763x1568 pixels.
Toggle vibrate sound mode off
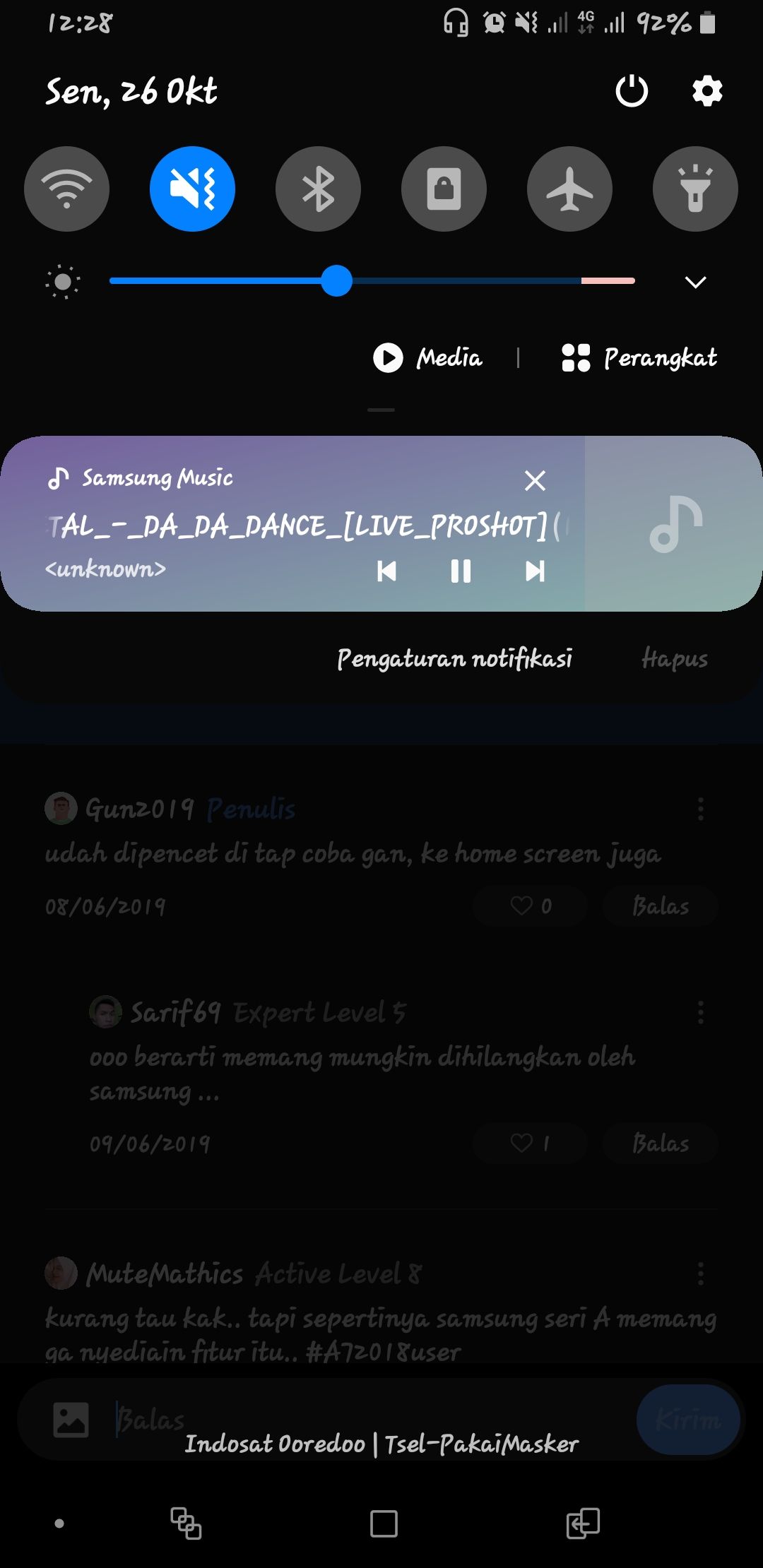click(192, 189)
